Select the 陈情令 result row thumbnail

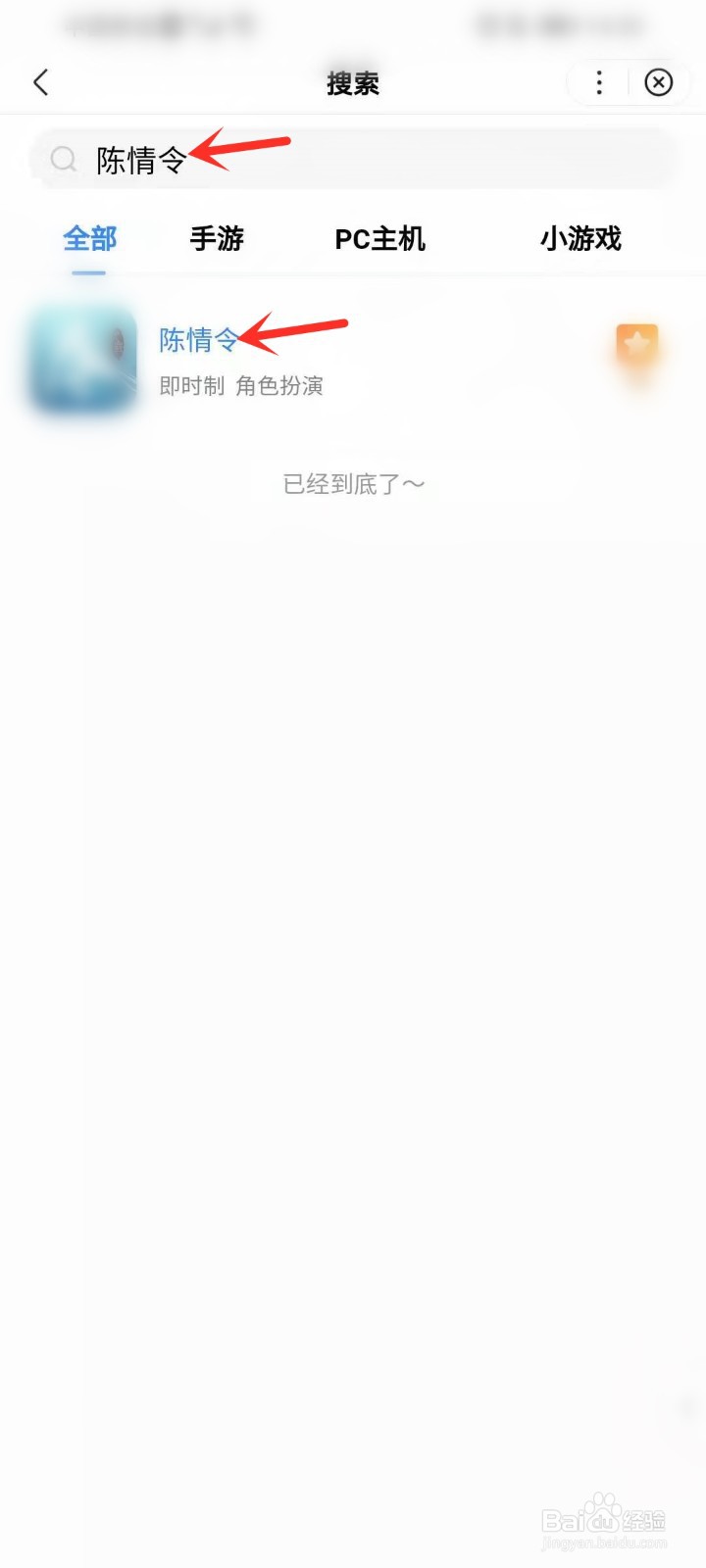[82, 358]
